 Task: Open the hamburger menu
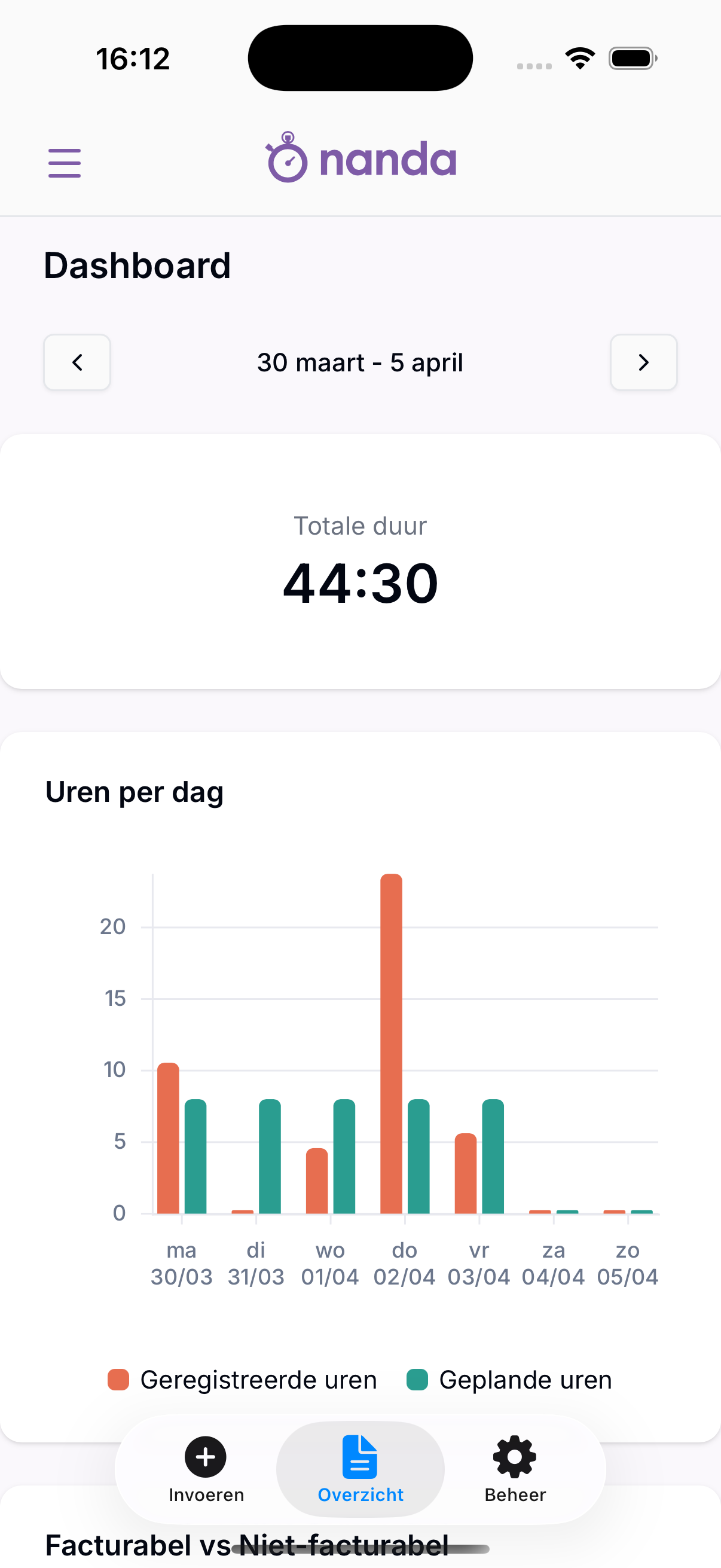point(65,163)
